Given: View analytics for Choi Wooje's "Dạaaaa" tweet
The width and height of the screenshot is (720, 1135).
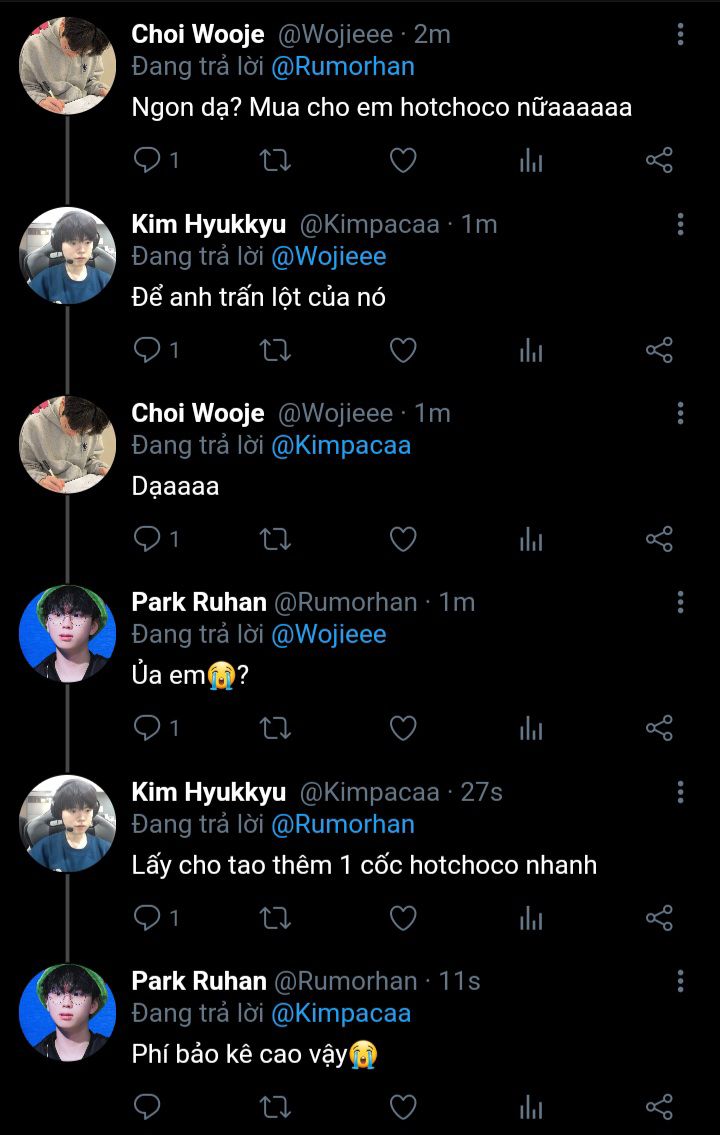Looking at the screenshot, I should [x=531, y=540].
